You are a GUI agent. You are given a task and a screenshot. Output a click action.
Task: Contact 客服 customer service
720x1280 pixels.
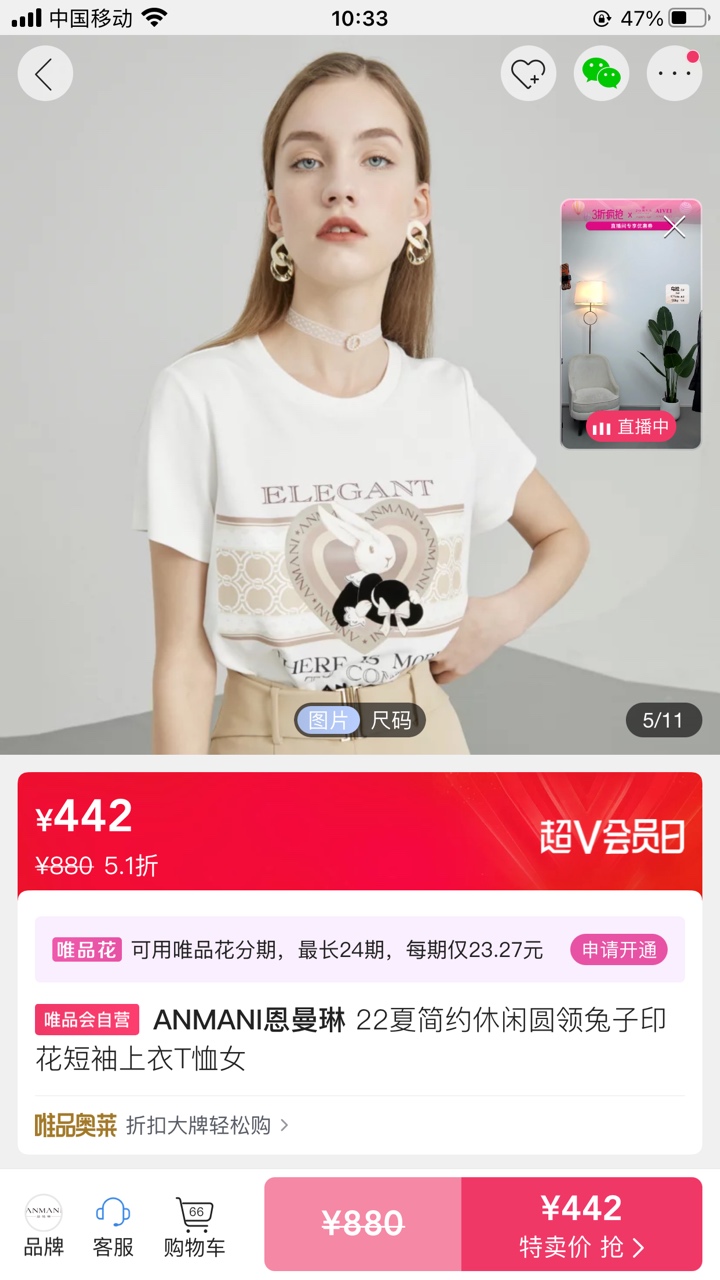click(x=113, y=1225)
